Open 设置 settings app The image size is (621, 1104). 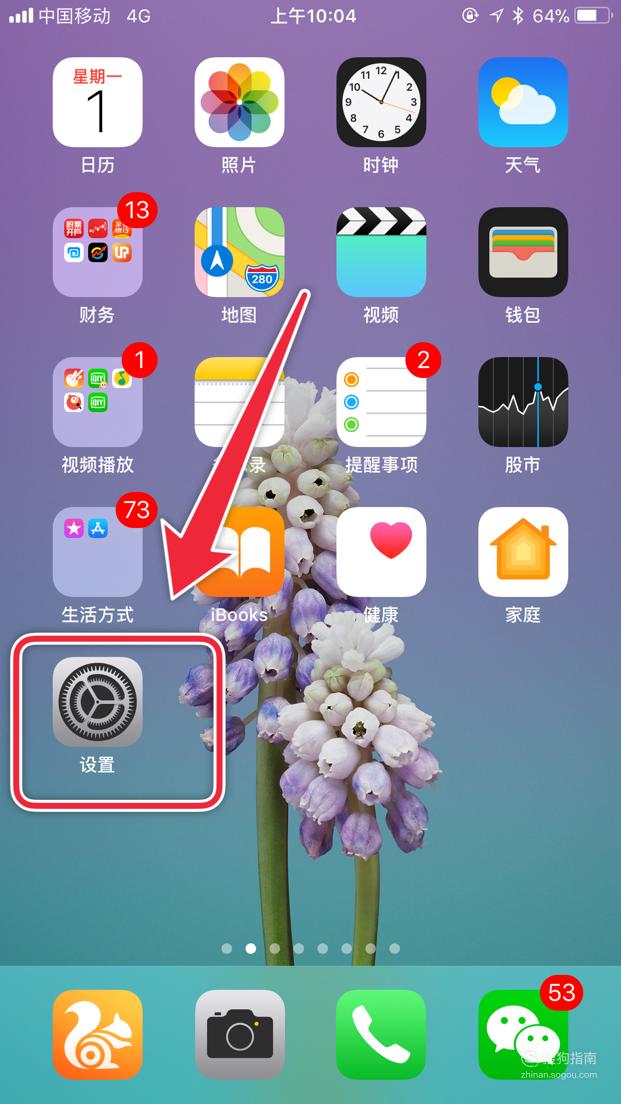[x=97, y=702]
